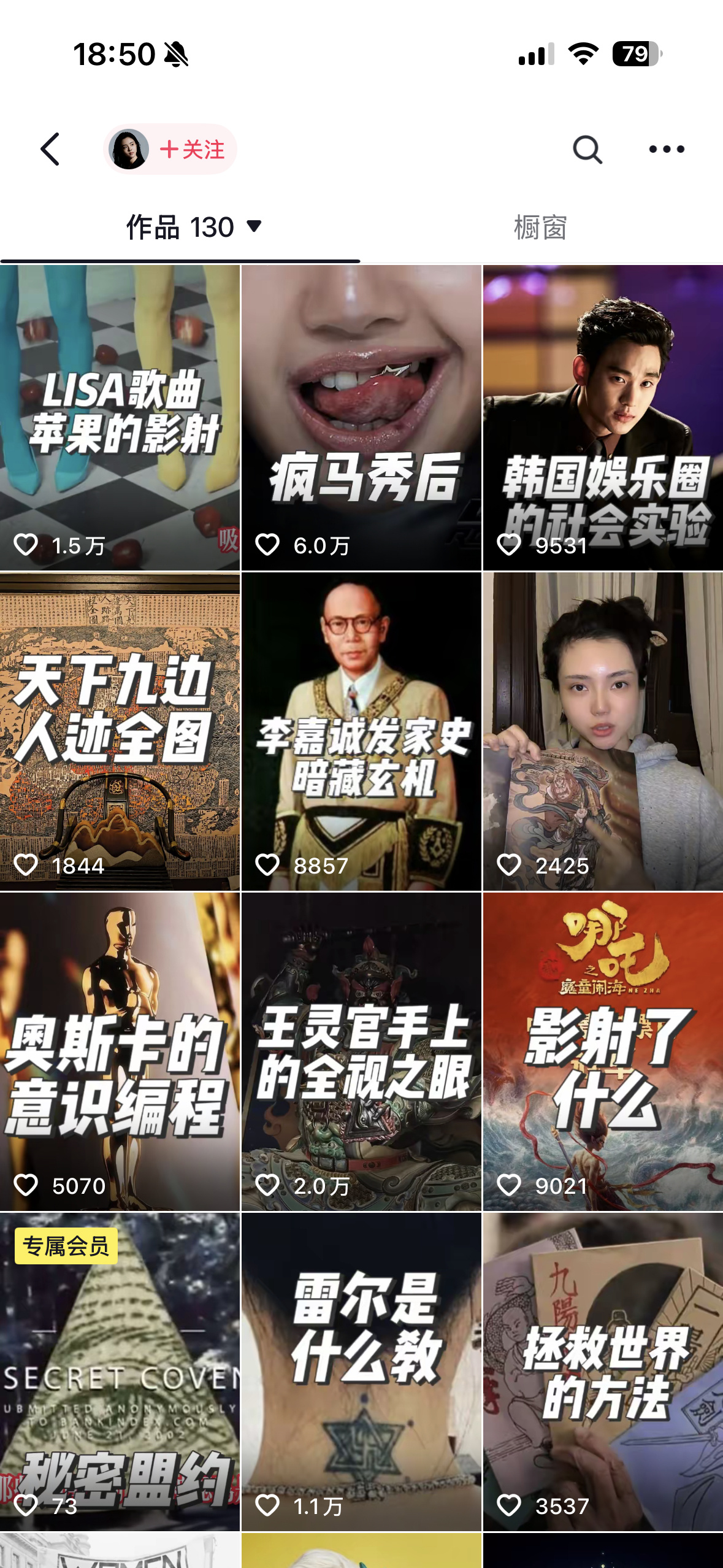The width and height of the screenshot is (723, 1568).
Task: Go back to the previous page
Action: [50, 149]
